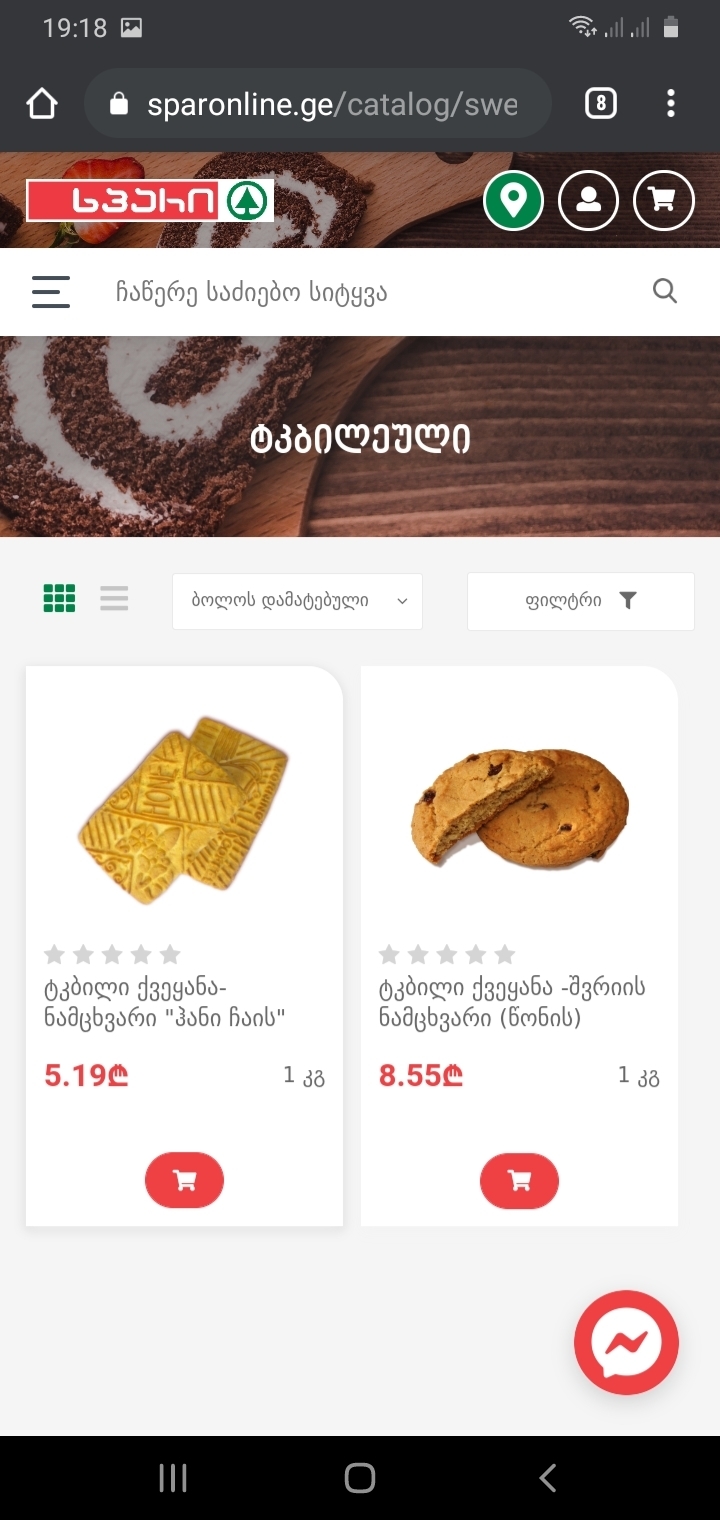This screenshot has width=720, height=1520.
Task: Tap the sparonline.ge address bar
Action: [330, 104]
